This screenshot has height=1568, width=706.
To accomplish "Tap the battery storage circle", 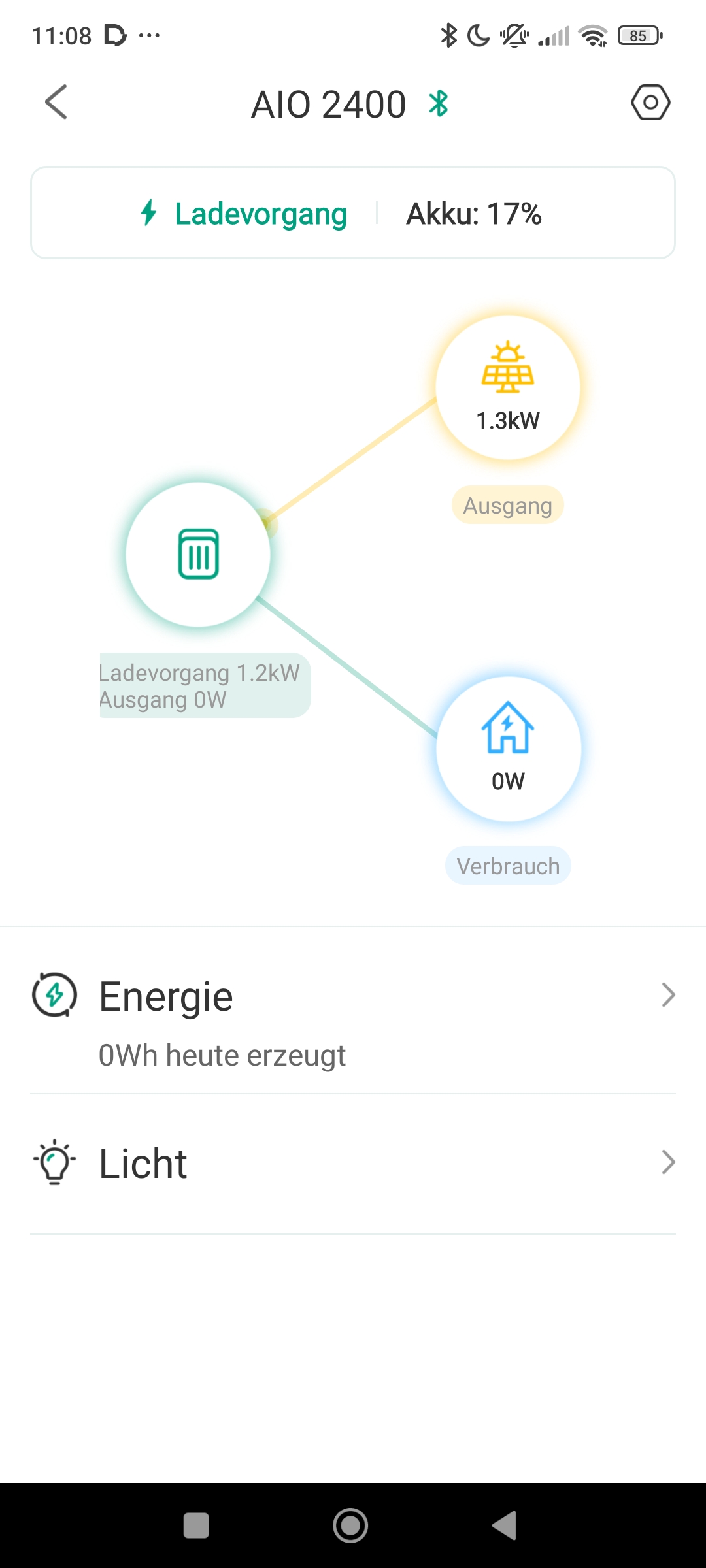I will [198, 555].
